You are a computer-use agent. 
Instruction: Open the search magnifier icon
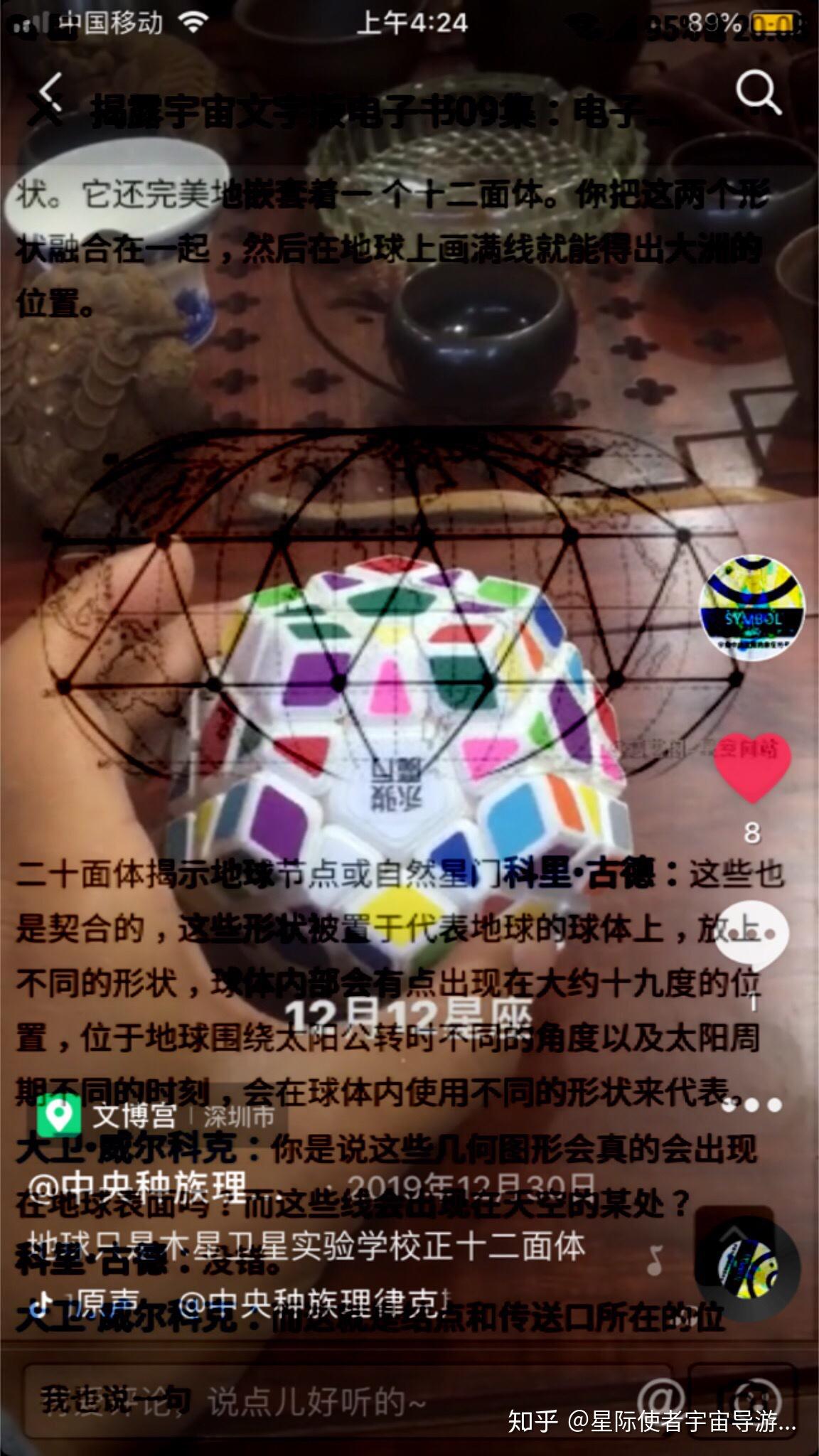[x=758, y=92]
